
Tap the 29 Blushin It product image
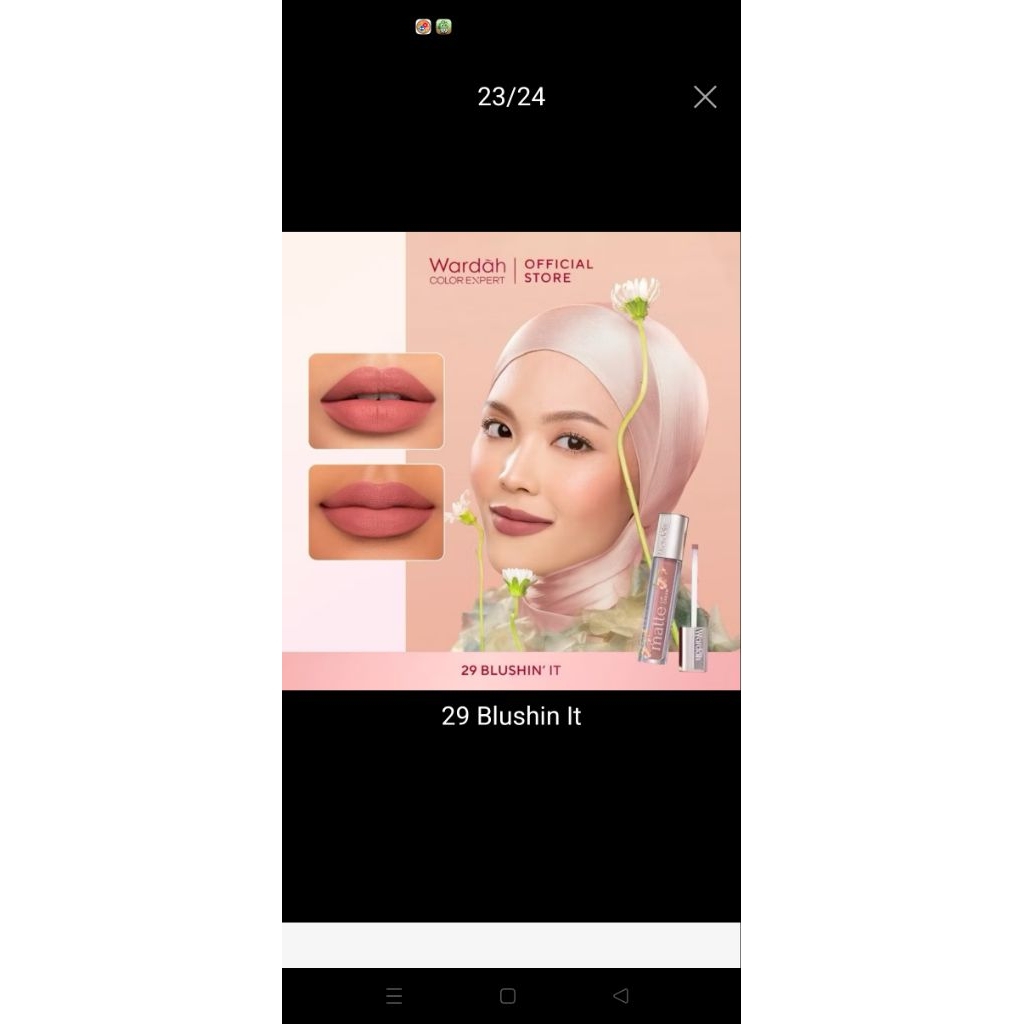click(x=511, y=460)
